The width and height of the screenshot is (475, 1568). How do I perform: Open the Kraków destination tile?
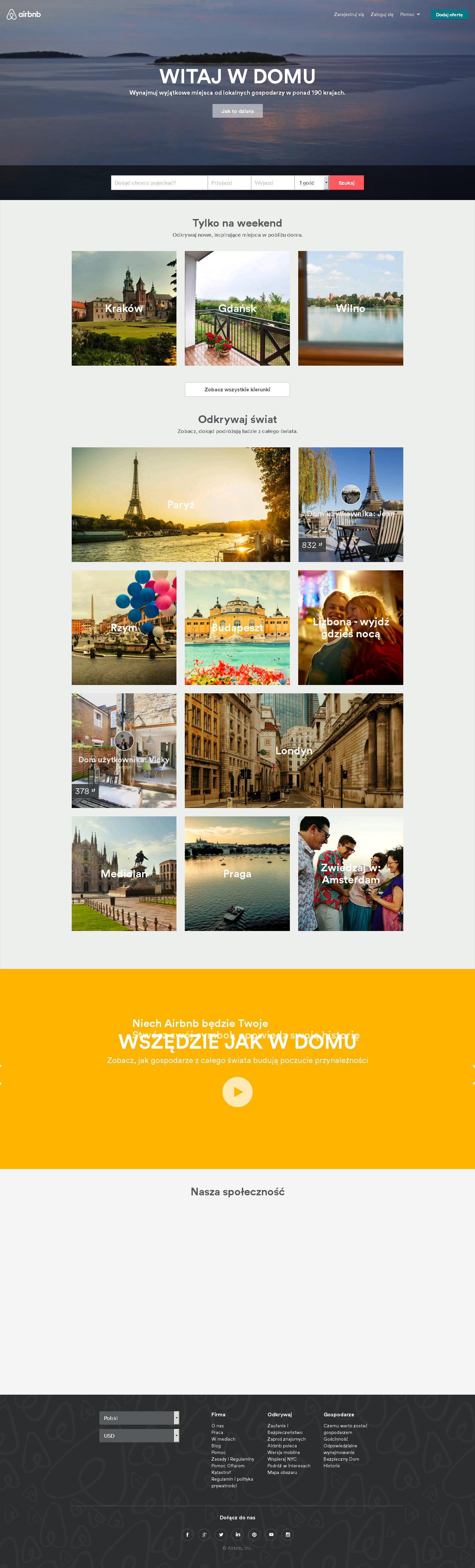click(x=124, y=308)
